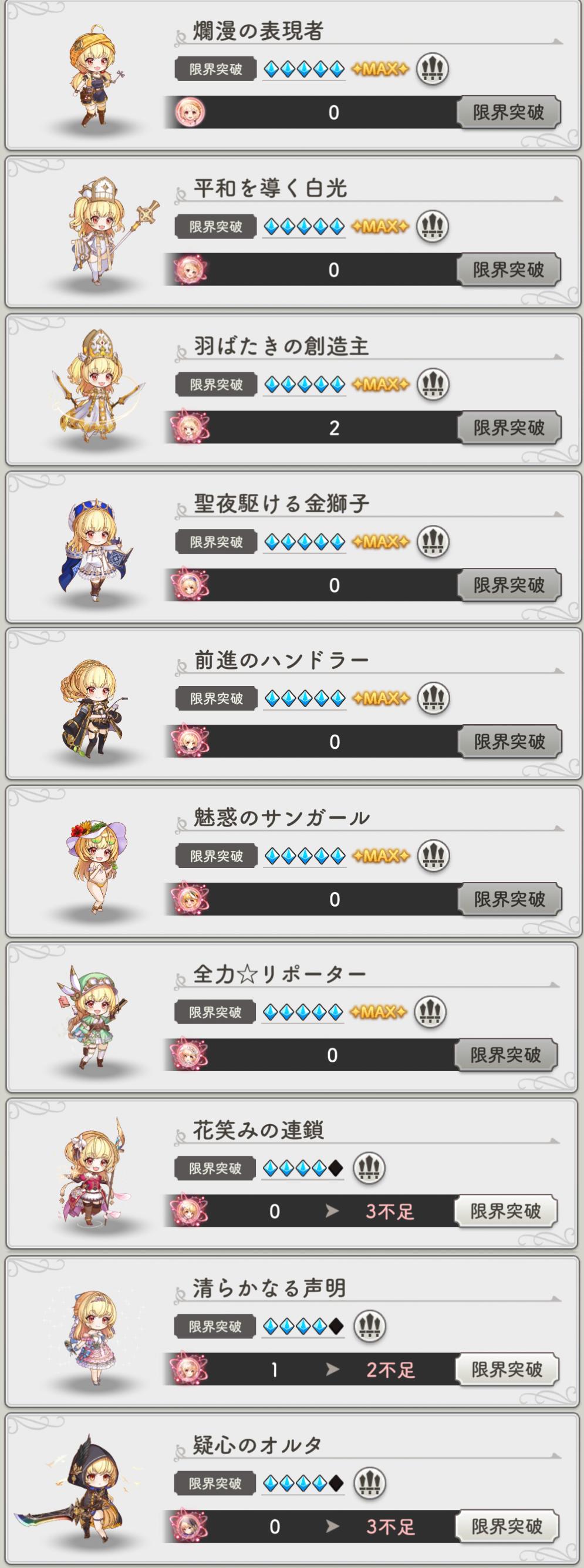Open crown icon for 羽ばたきの創造主
Image resolution: width=584 pixels, height=1568 pixels.
(x=433, y=384)
